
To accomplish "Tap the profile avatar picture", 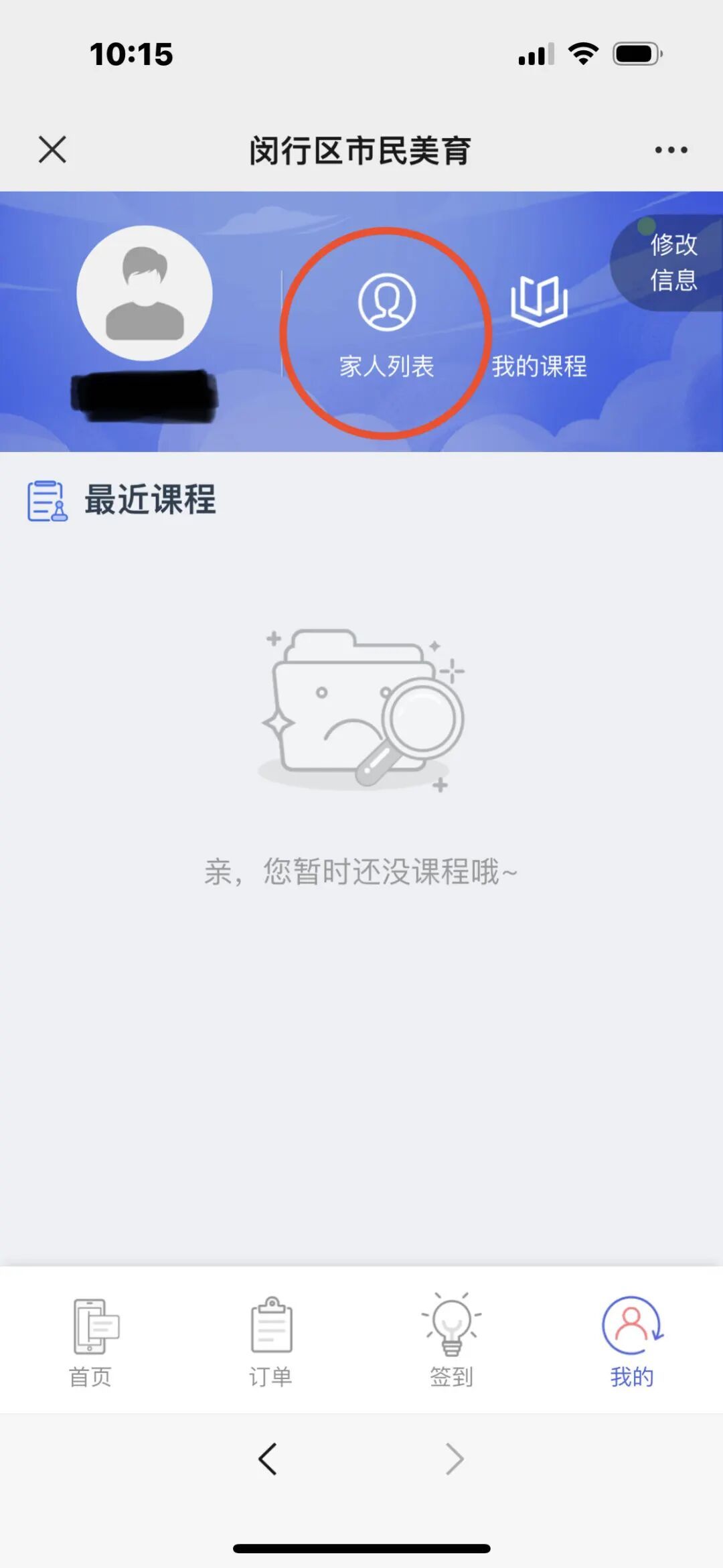I will [145, 293].
